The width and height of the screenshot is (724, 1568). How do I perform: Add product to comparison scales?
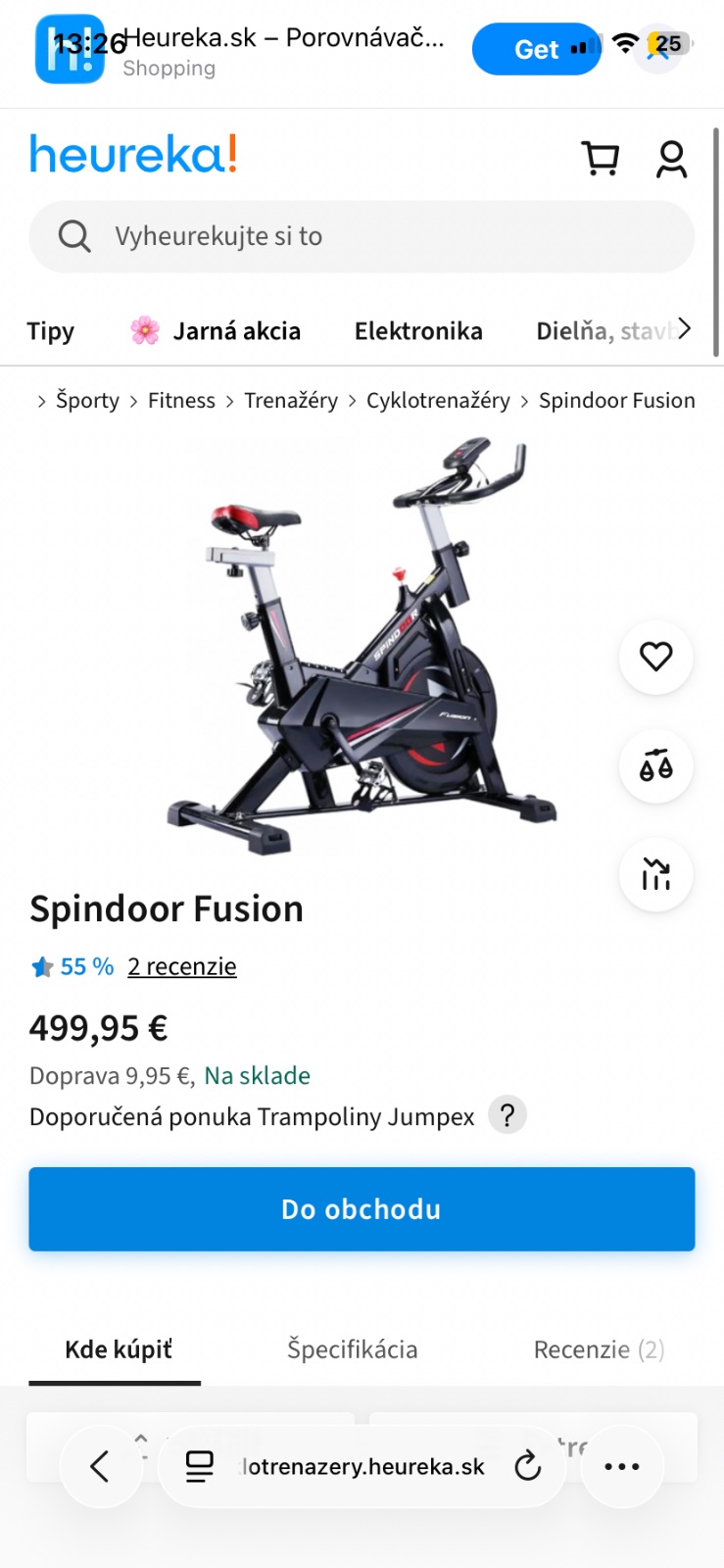[655, 765]
